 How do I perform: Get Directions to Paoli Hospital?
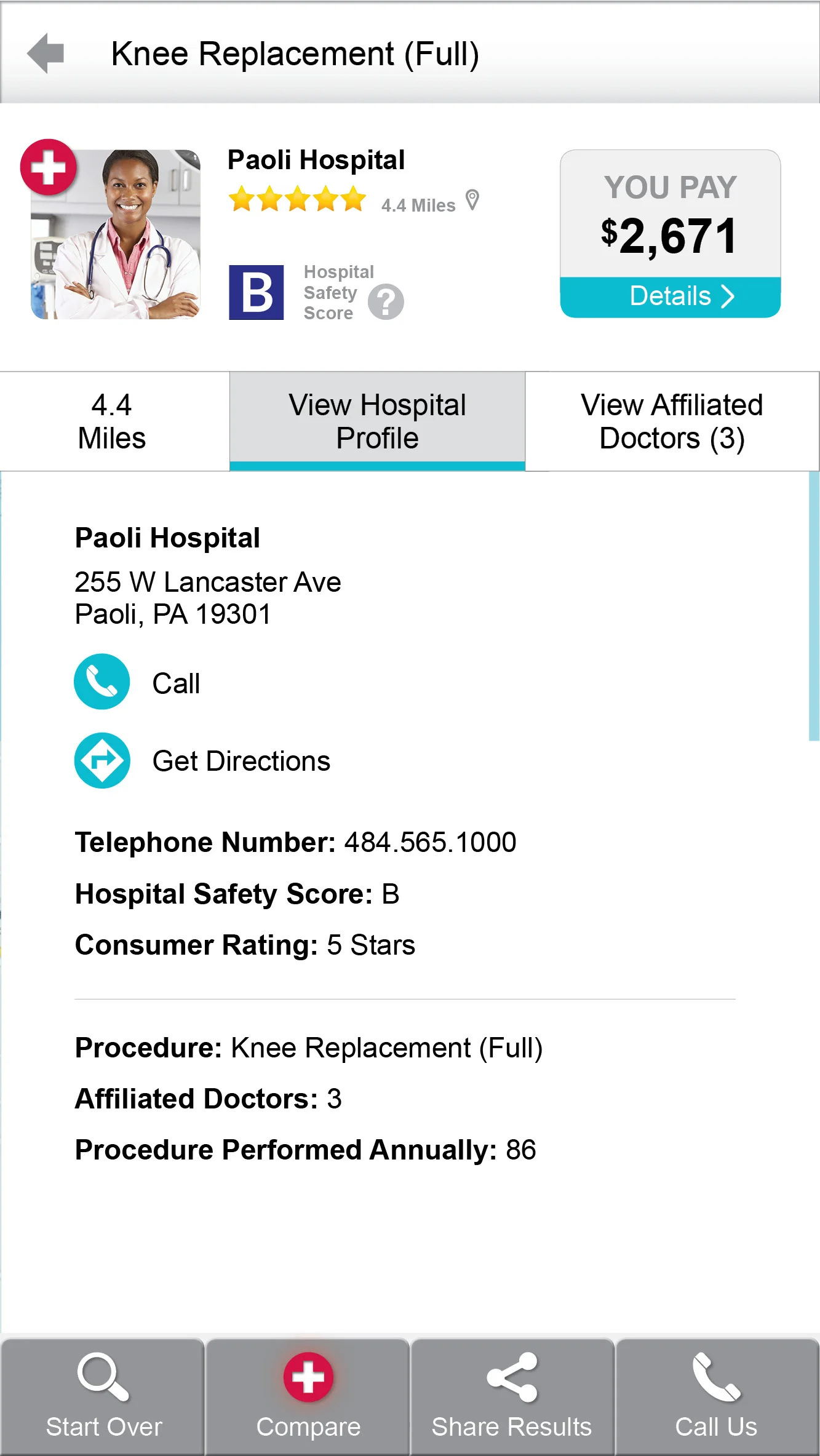click(102, 760)
